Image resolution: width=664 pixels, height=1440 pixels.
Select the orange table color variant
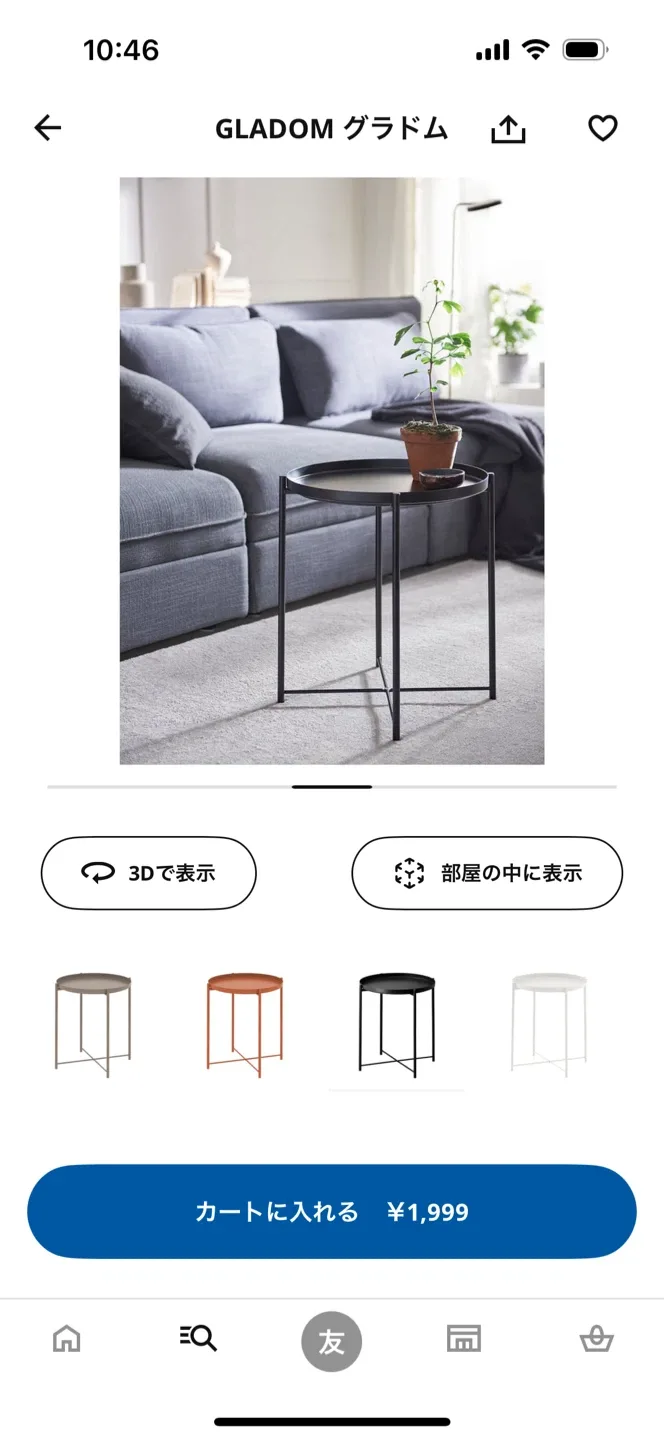tap(245, 1022)
